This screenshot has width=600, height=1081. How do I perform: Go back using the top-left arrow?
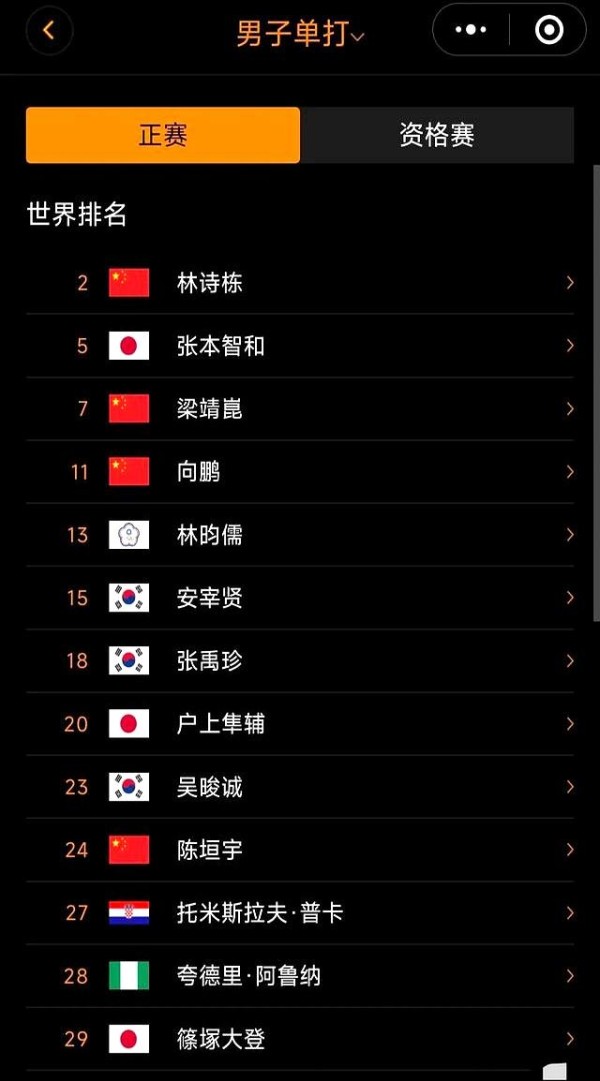click(48, 31)
